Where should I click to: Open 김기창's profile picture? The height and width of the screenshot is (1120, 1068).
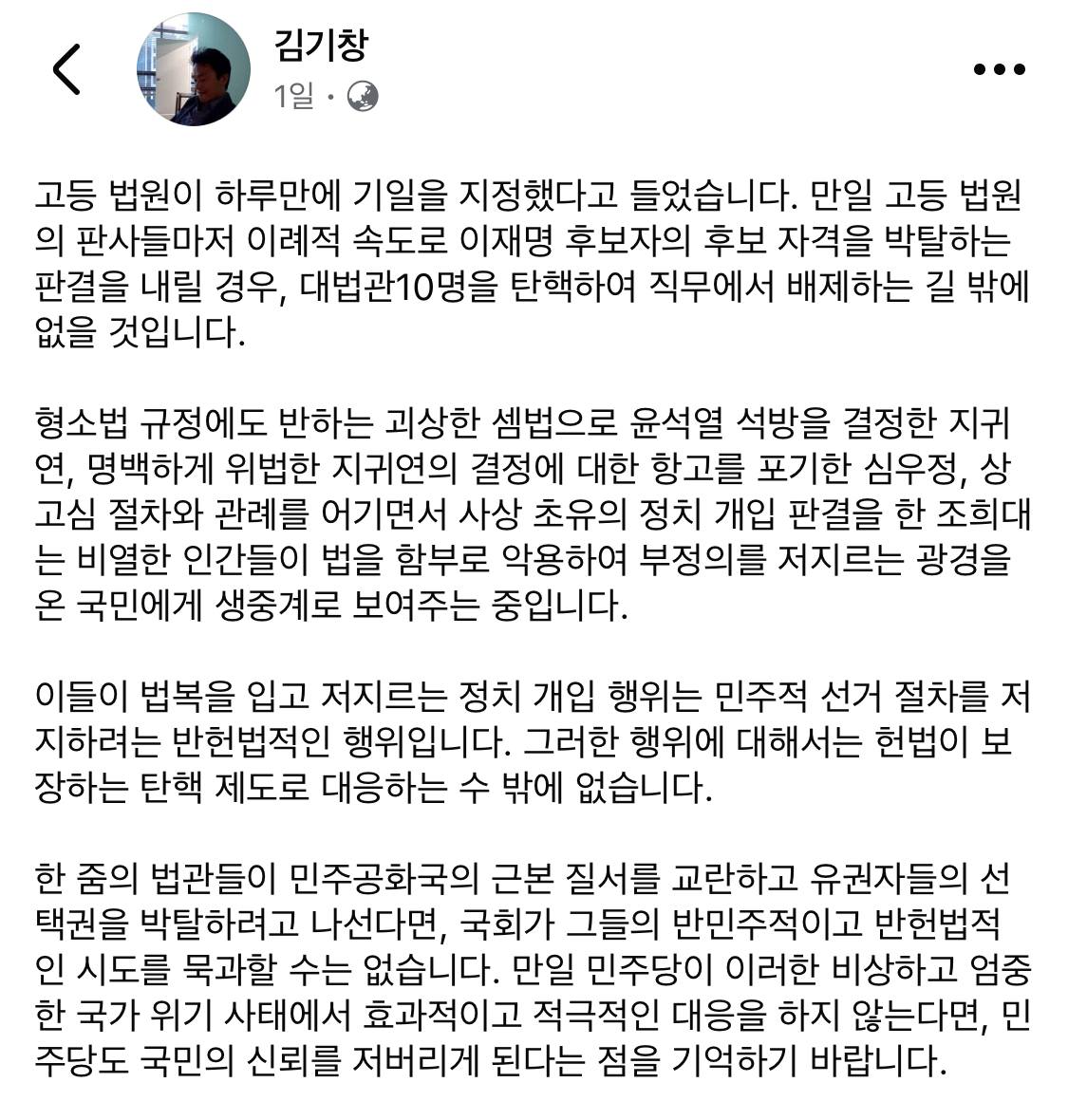195,69
